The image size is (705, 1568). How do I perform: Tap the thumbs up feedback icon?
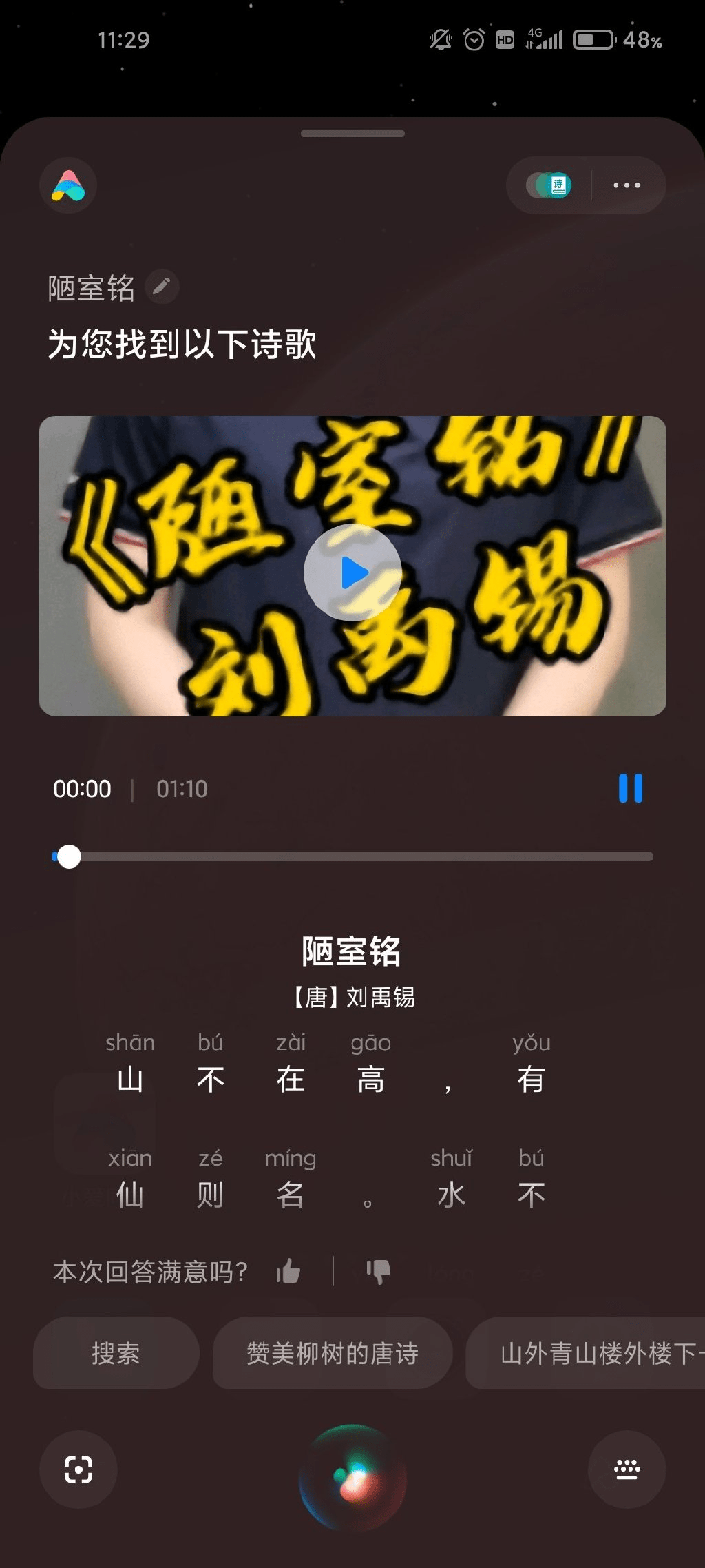click(x=288, y=1271)
